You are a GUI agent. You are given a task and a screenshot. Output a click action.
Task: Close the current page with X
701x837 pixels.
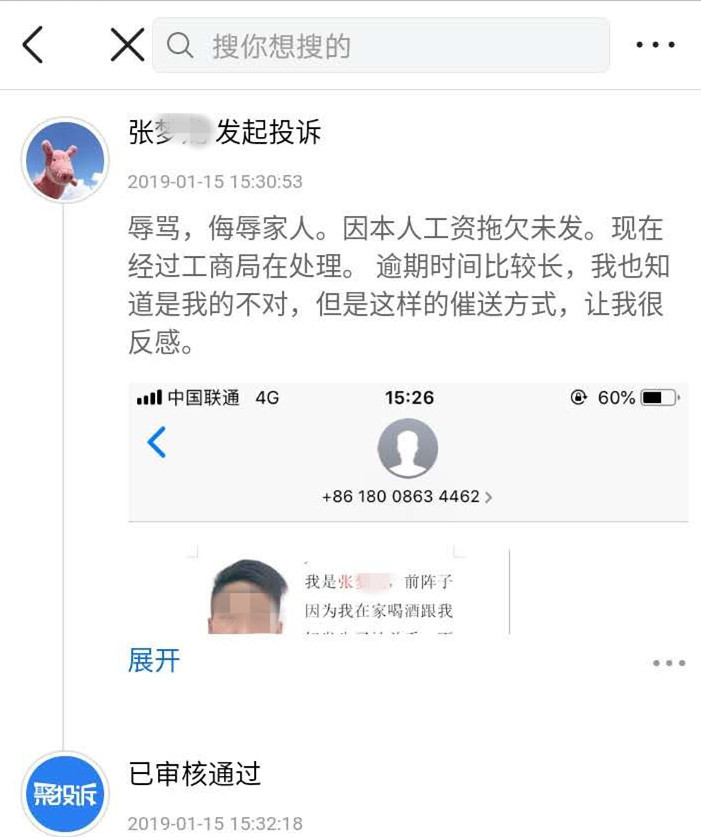(127, 45)
